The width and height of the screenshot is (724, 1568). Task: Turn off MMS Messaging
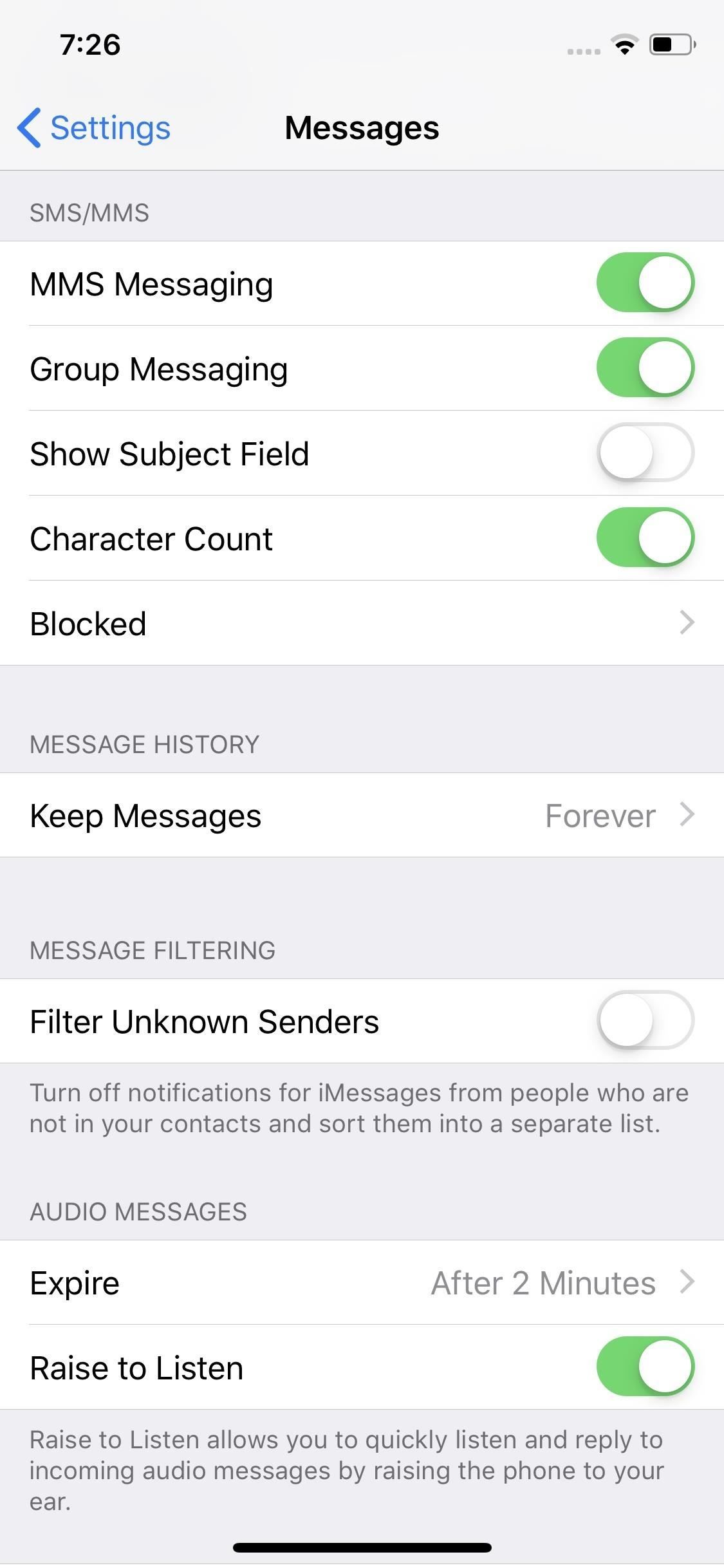point(645,283)
